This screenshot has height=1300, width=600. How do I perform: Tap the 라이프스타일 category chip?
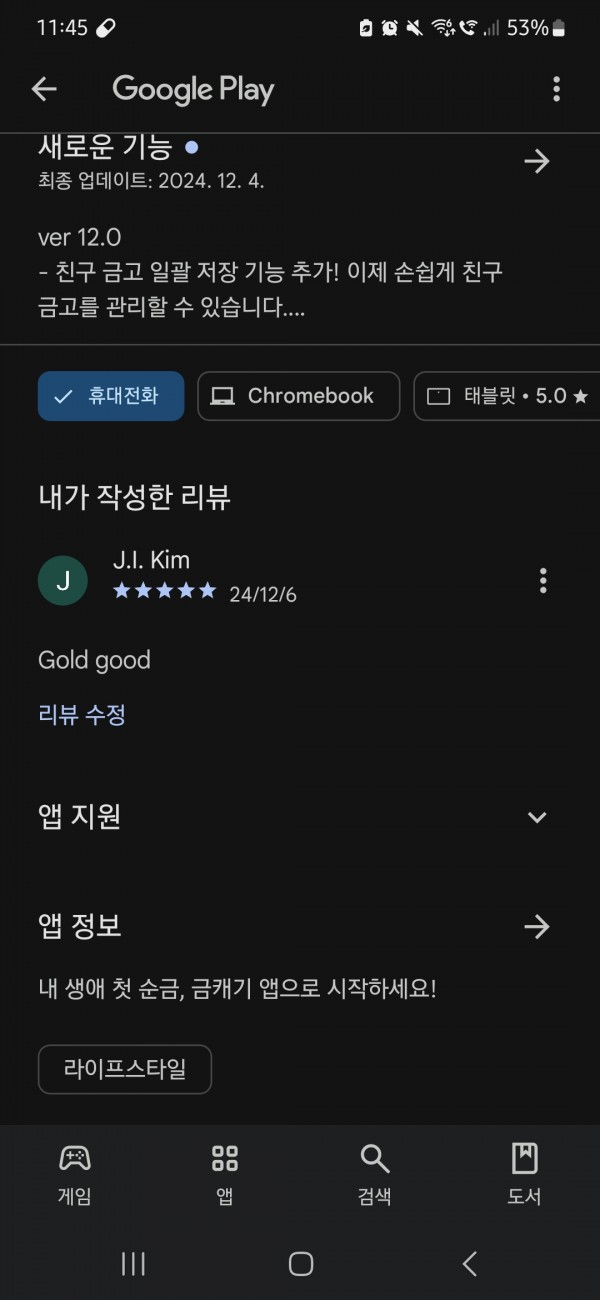pos(125,1070)
